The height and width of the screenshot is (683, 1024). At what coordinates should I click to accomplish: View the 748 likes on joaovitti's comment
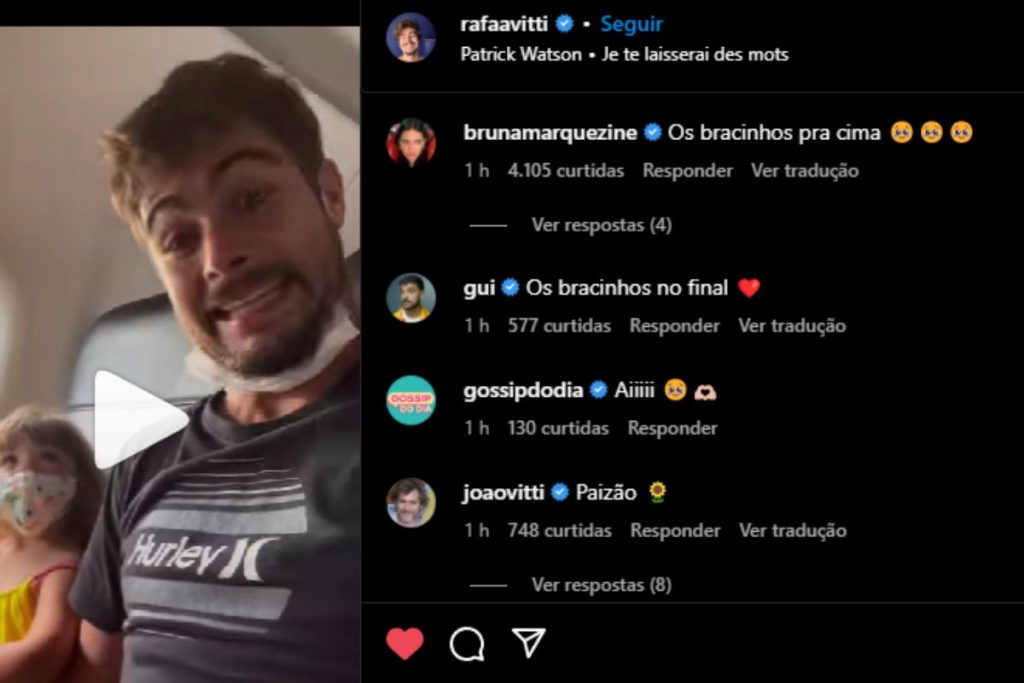[x=559, y=531]
